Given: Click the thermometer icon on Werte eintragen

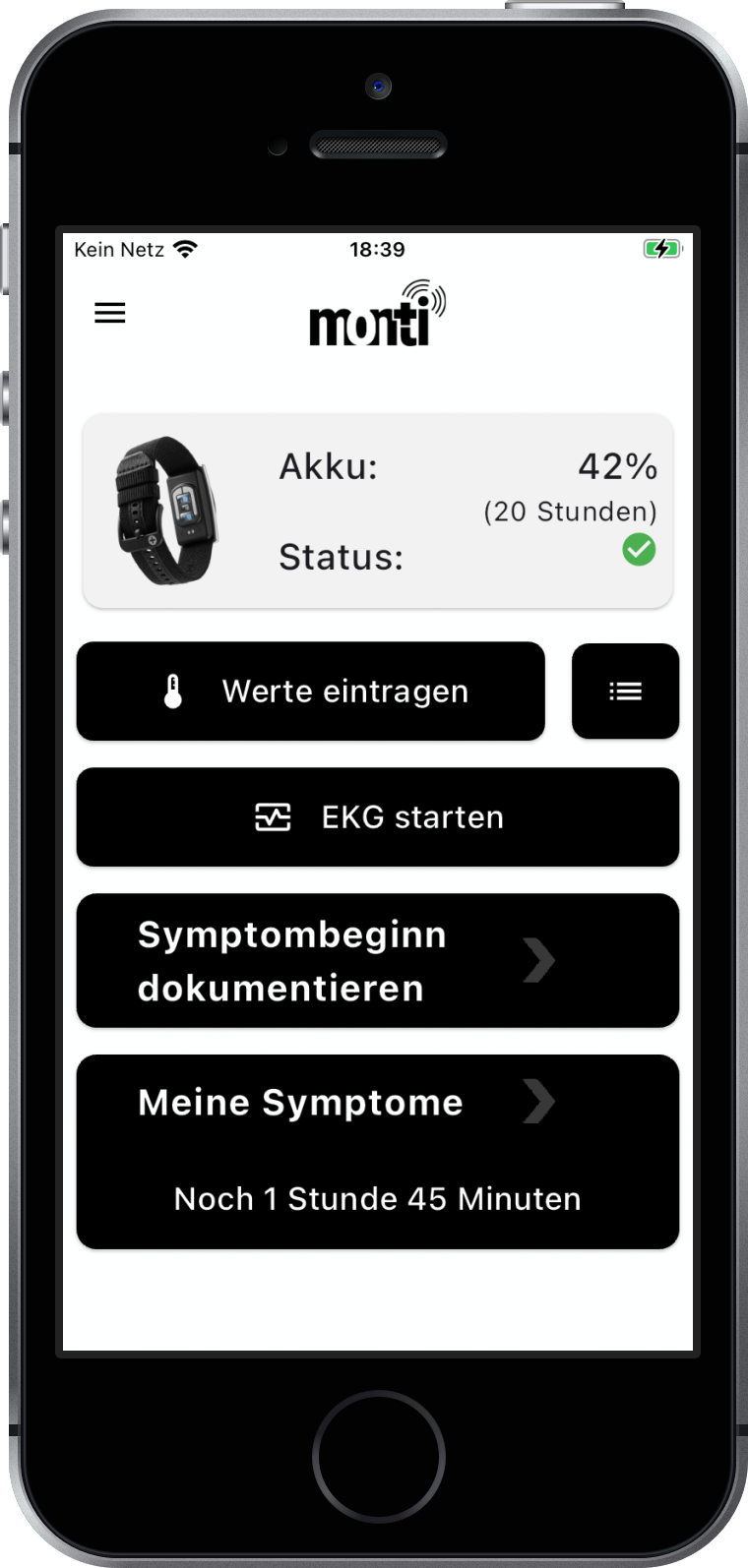Looking at the screenshot, I should click(x=173, y=691).
